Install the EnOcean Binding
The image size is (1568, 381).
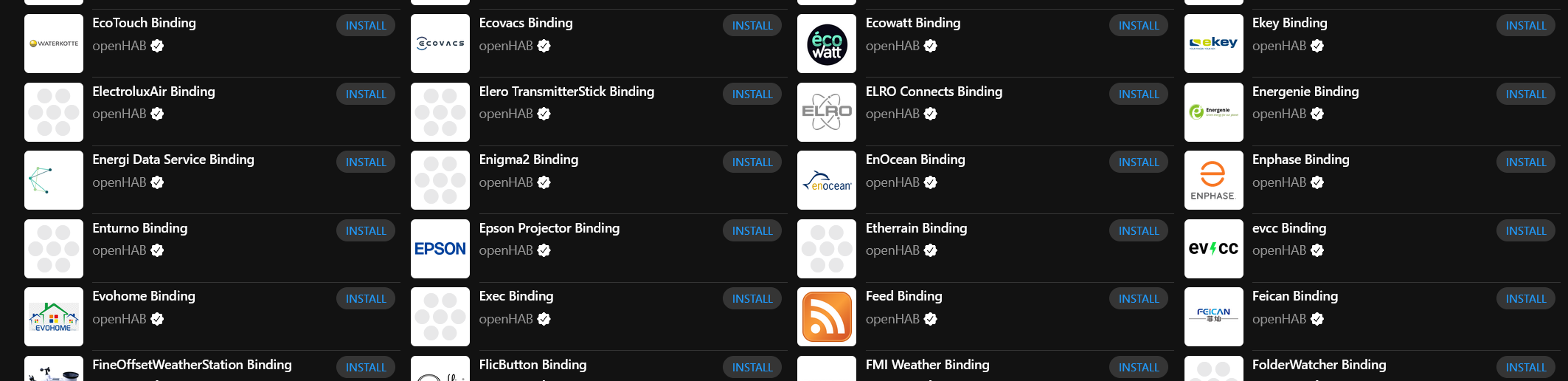tap(1138, 162)
